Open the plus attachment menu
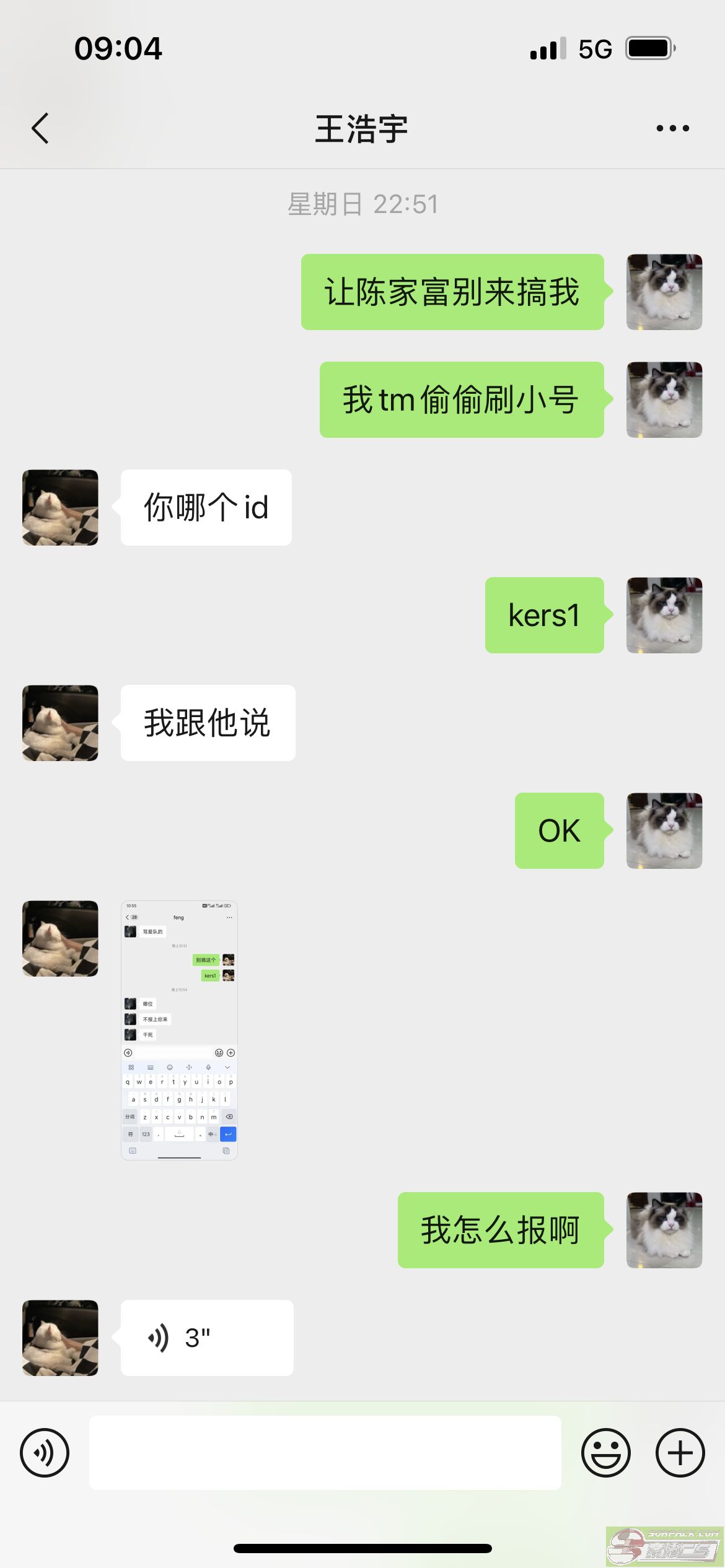Viewport: 725px width, 1568px height. pyautogui.click(x=680, y=1452)
